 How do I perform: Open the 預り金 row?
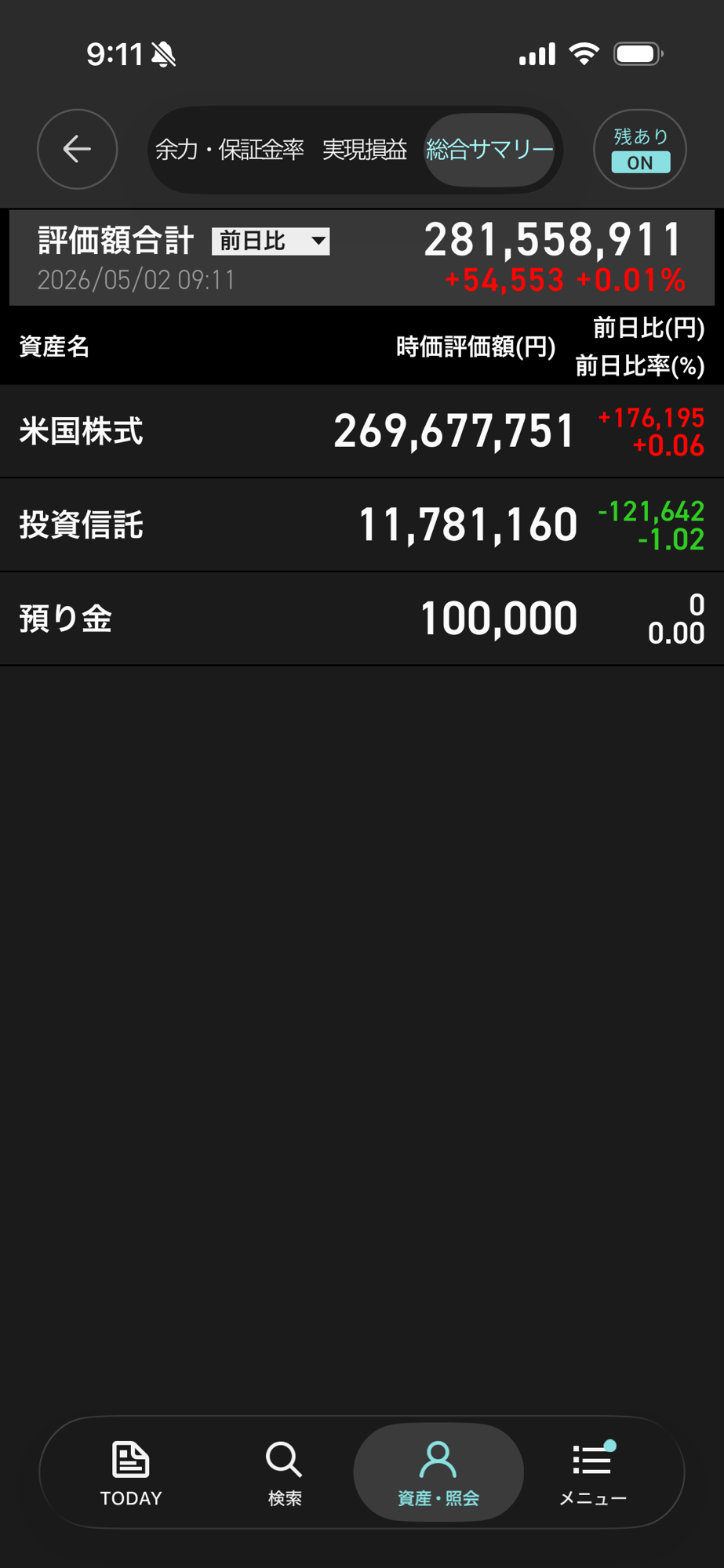[x=362, y=619]
